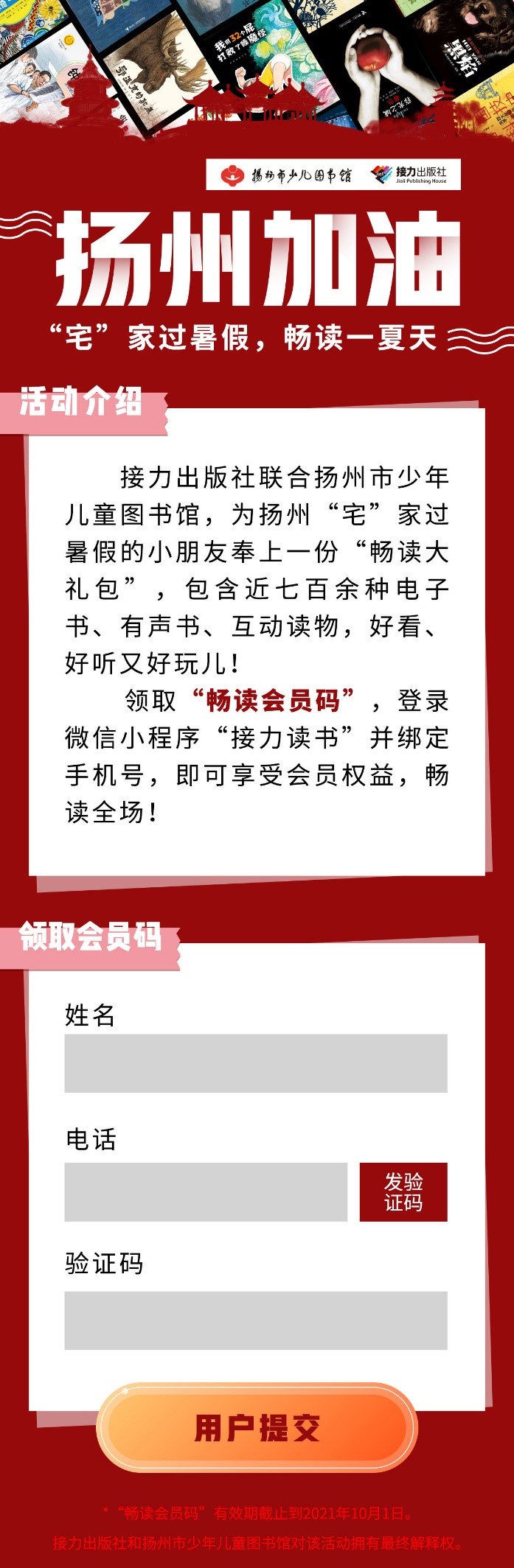The image size is (514, 1568).
Task: Submit the form with 用户提交
Action: (257, 1428)
